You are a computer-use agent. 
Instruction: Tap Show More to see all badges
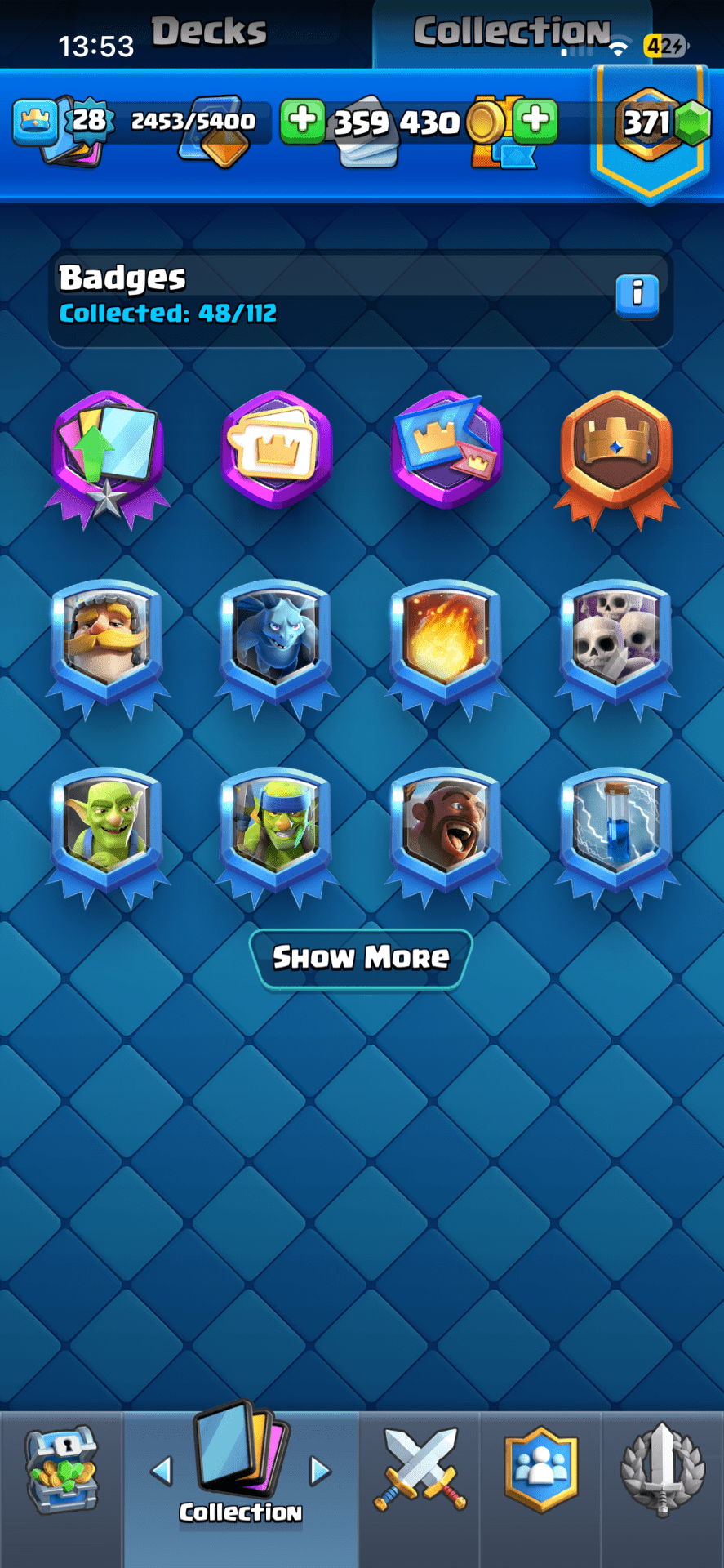pos(361,957)
